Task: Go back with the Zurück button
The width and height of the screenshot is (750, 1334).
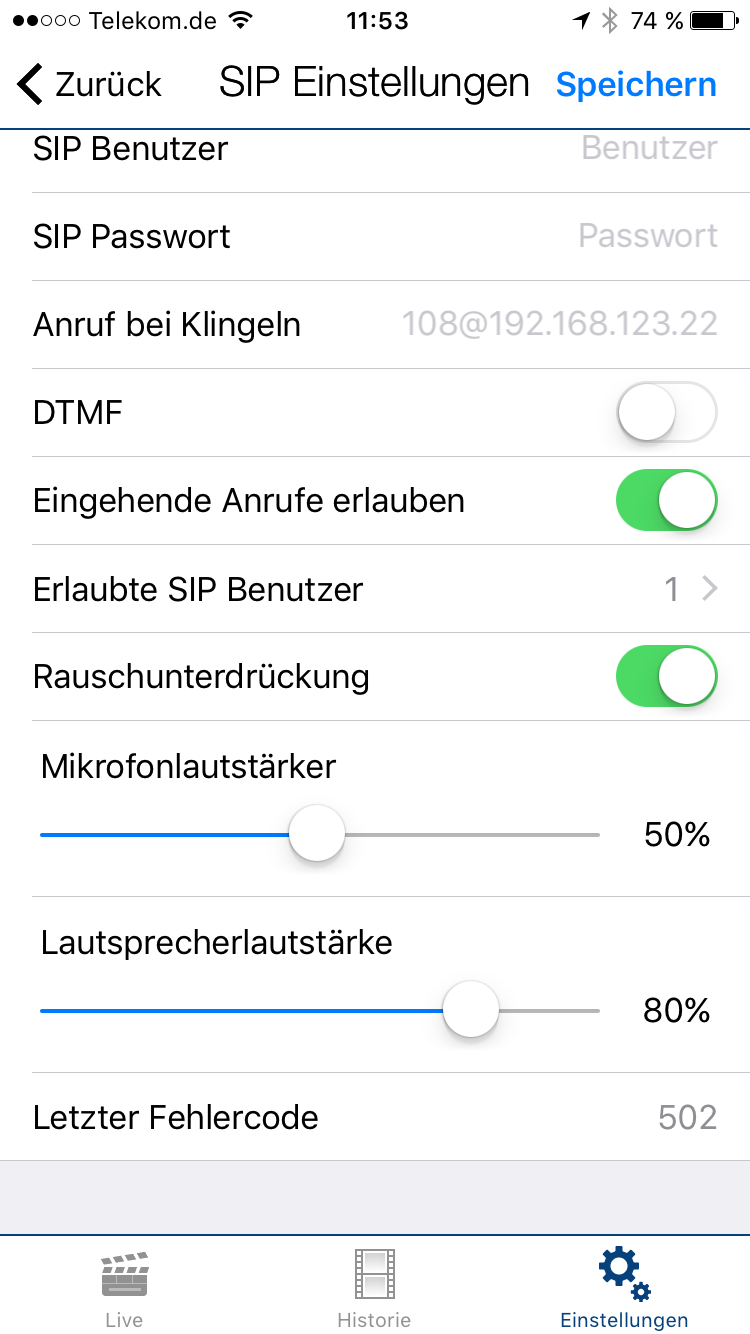Action: pyautogui.click(x=89, y=85)
